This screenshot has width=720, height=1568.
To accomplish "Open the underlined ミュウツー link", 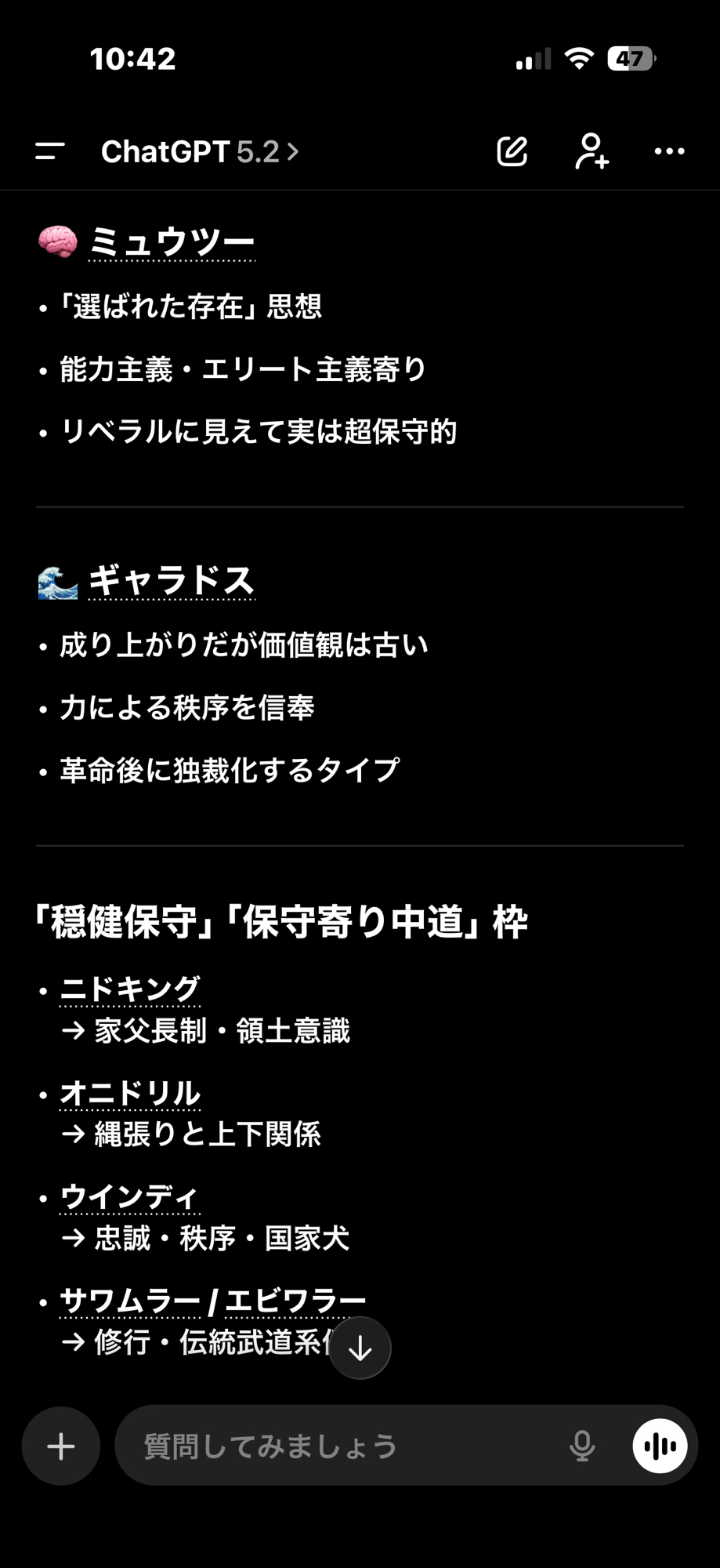I will (172, 241).
